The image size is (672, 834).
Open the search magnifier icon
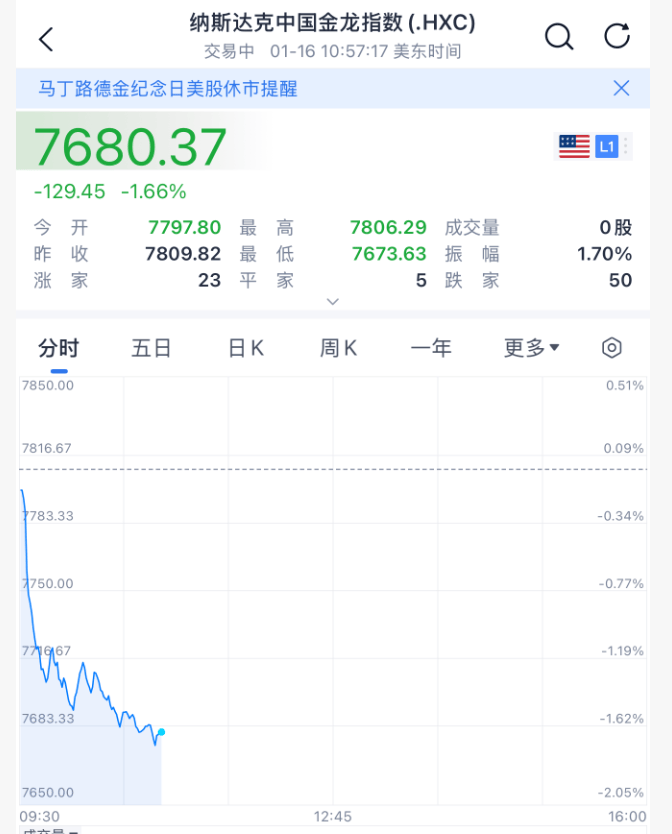click(x=558, y=37)
